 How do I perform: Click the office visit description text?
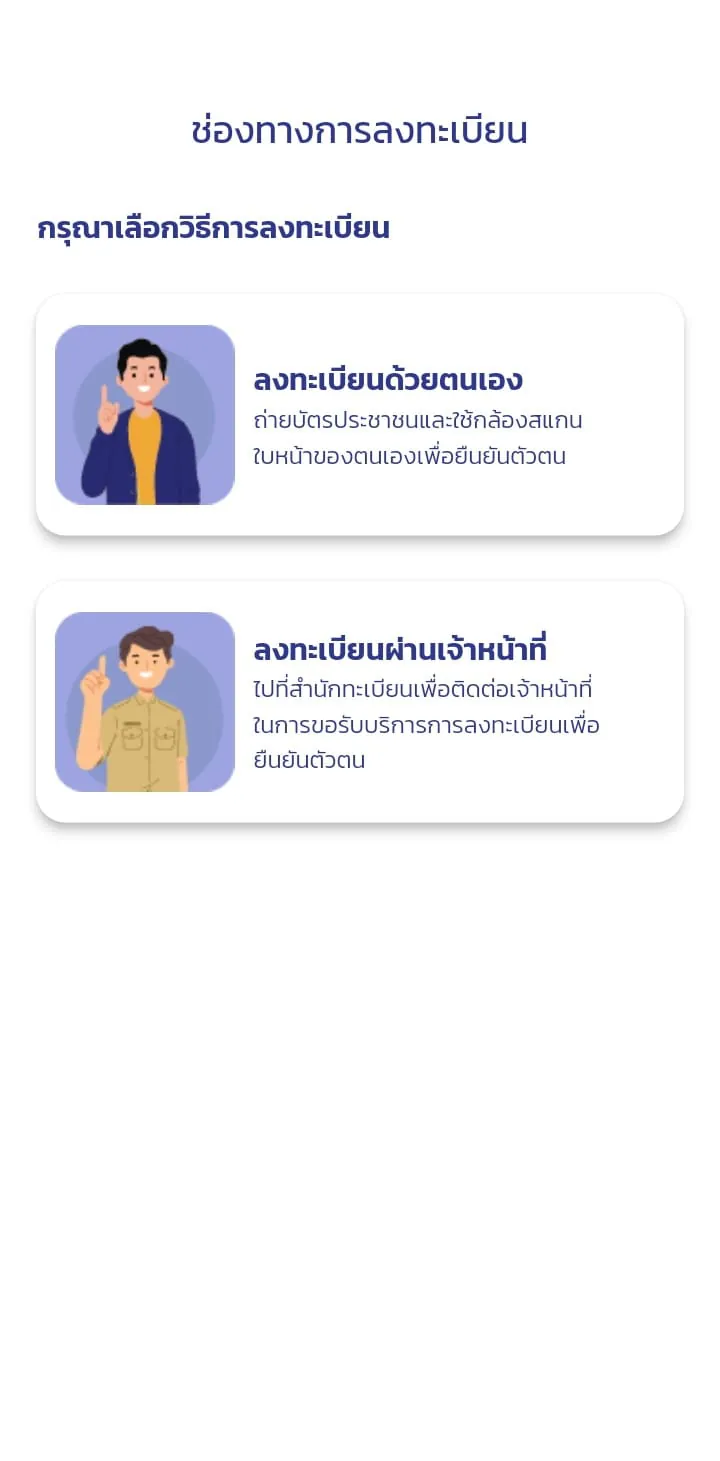425,724
